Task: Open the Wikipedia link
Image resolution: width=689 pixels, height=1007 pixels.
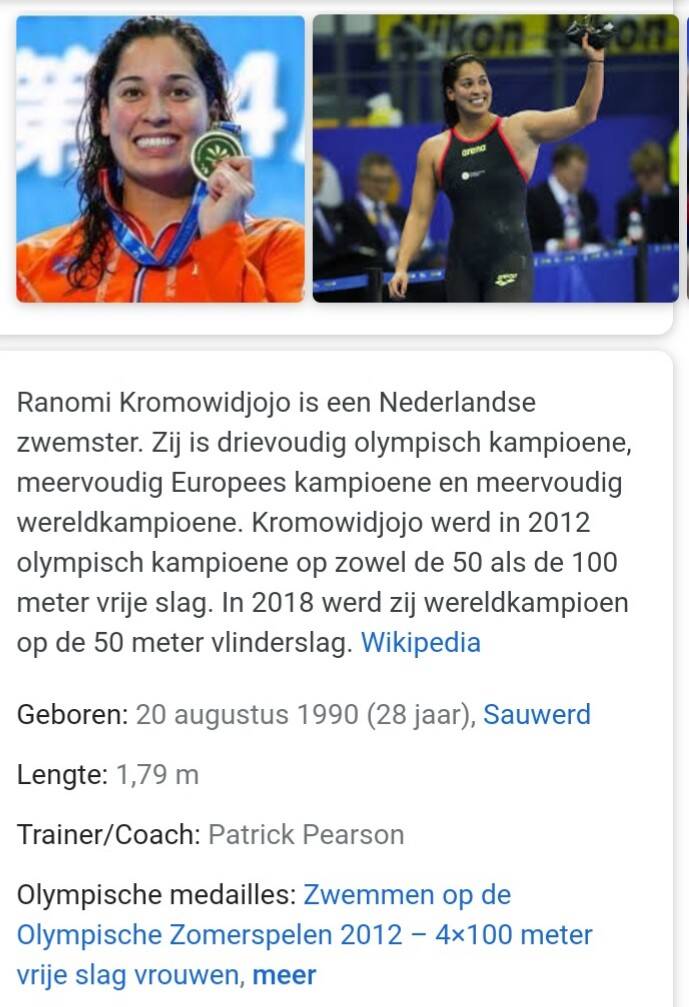Action: [420, 642]
